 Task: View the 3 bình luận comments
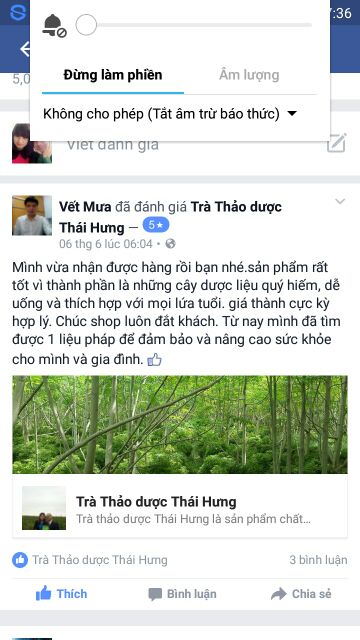[318, 560]
